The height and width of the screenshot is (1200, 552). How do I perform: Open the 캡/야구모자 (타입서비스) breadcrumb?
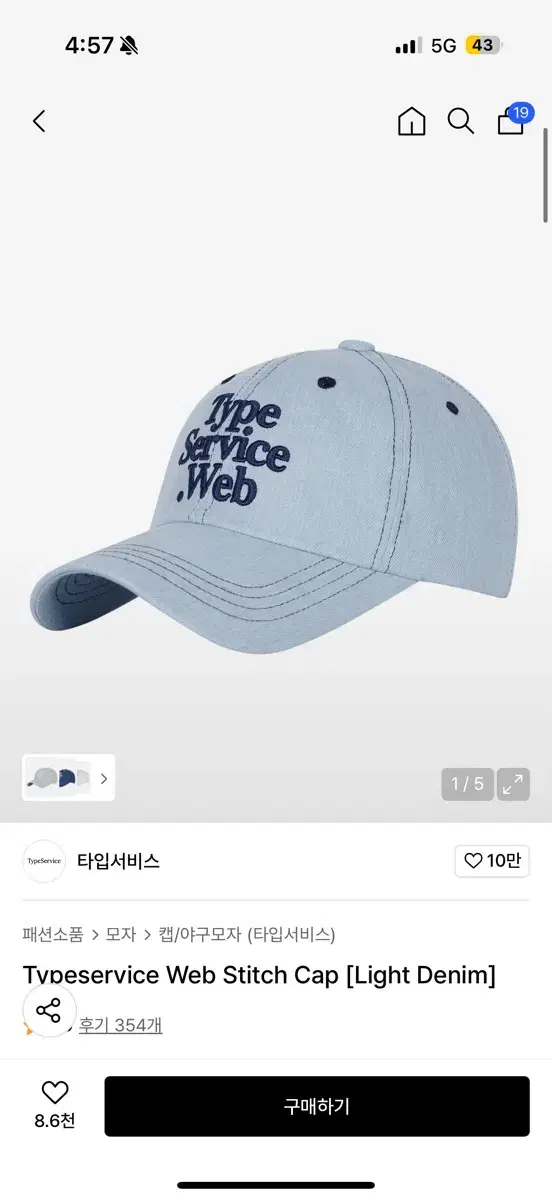click(x=247, y=934)
